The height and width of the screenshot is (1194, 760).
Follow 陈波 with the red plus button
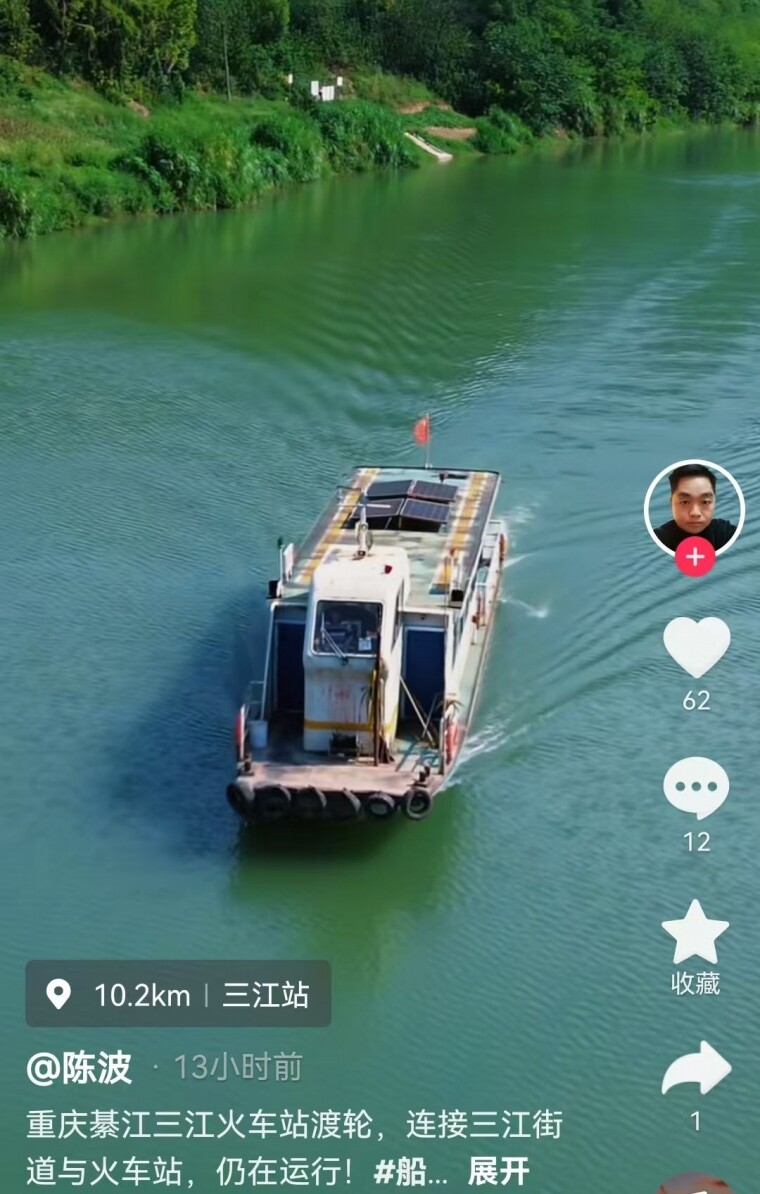point(695,556)
